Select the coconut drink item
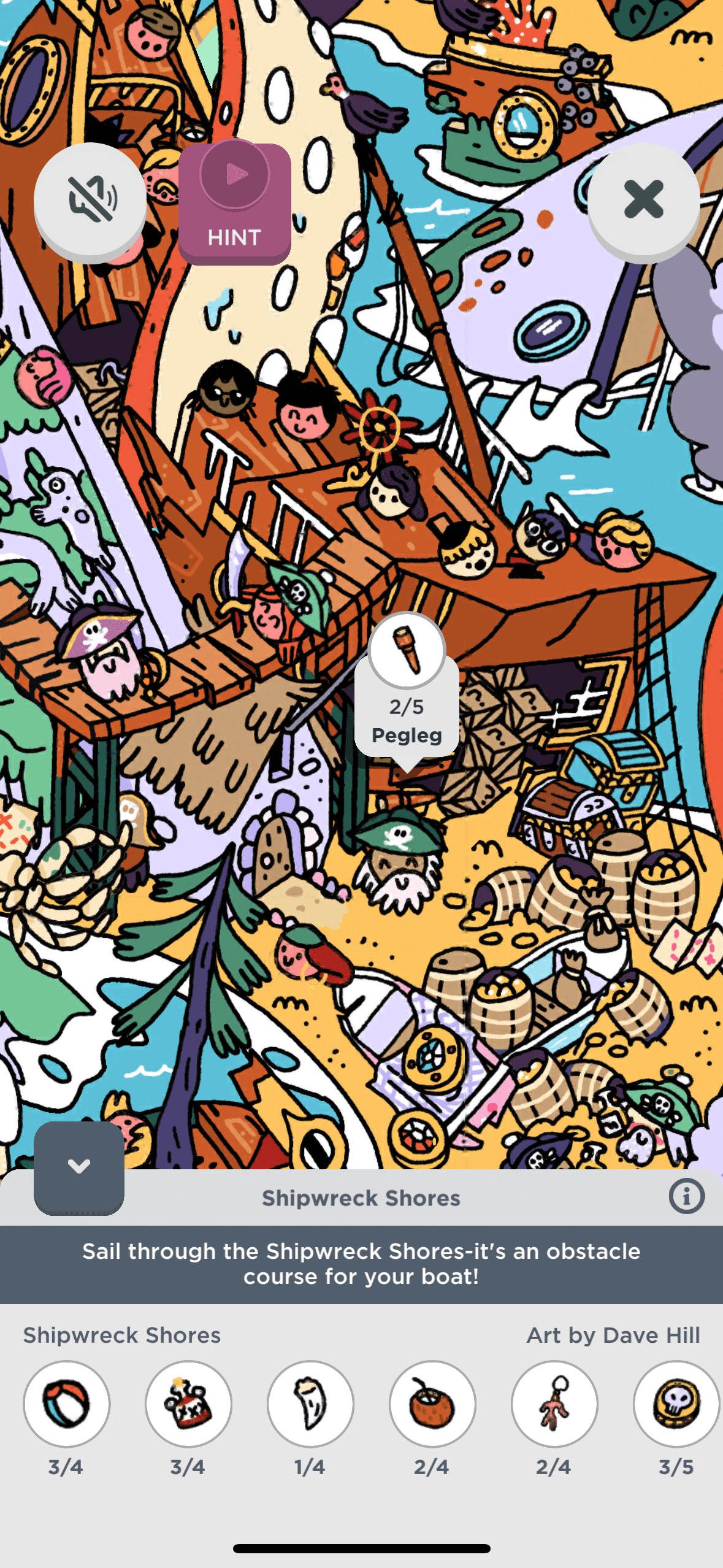Image resolution: width=723 pixels, height=1568 pixels. pyautogui.click(x=432, y=1404)
